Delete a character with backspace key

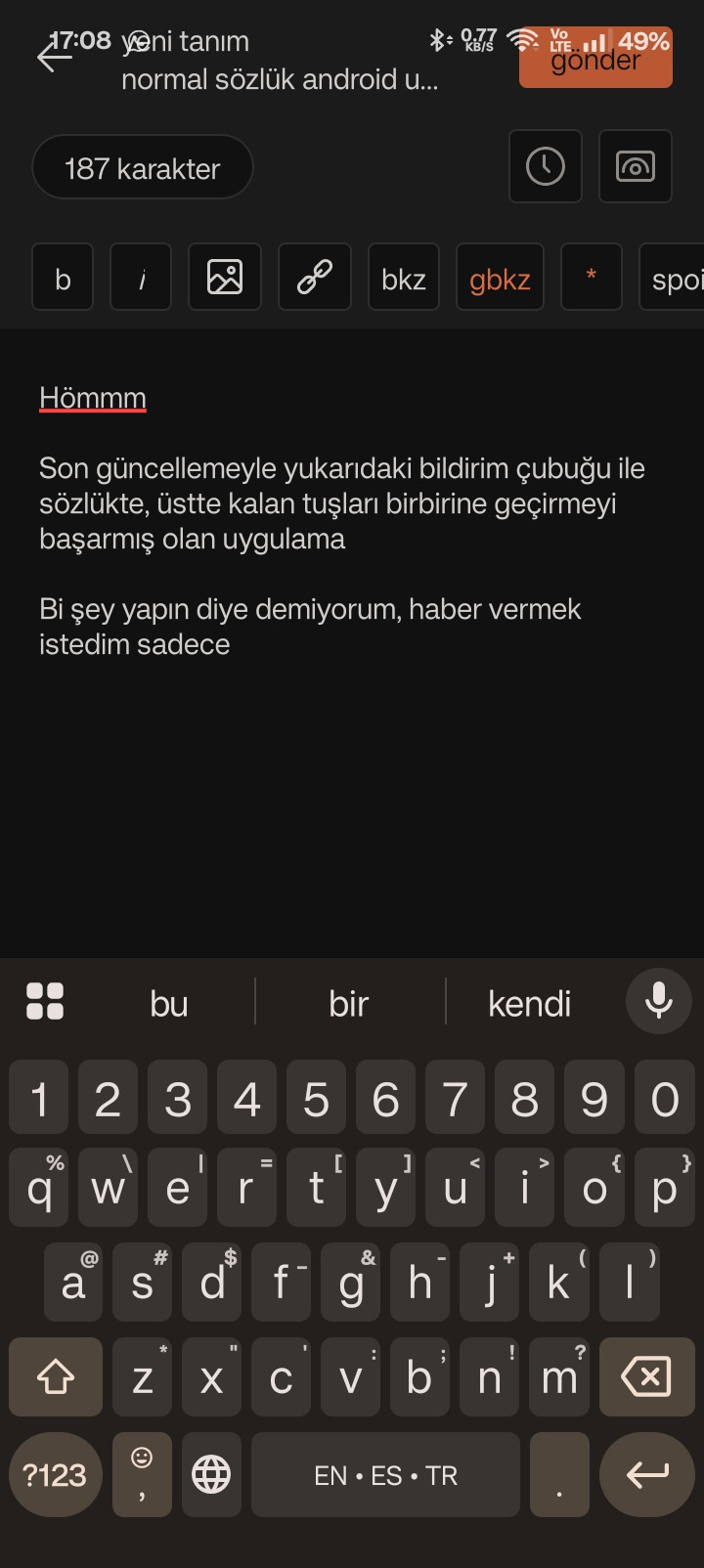coord(646,1377)
